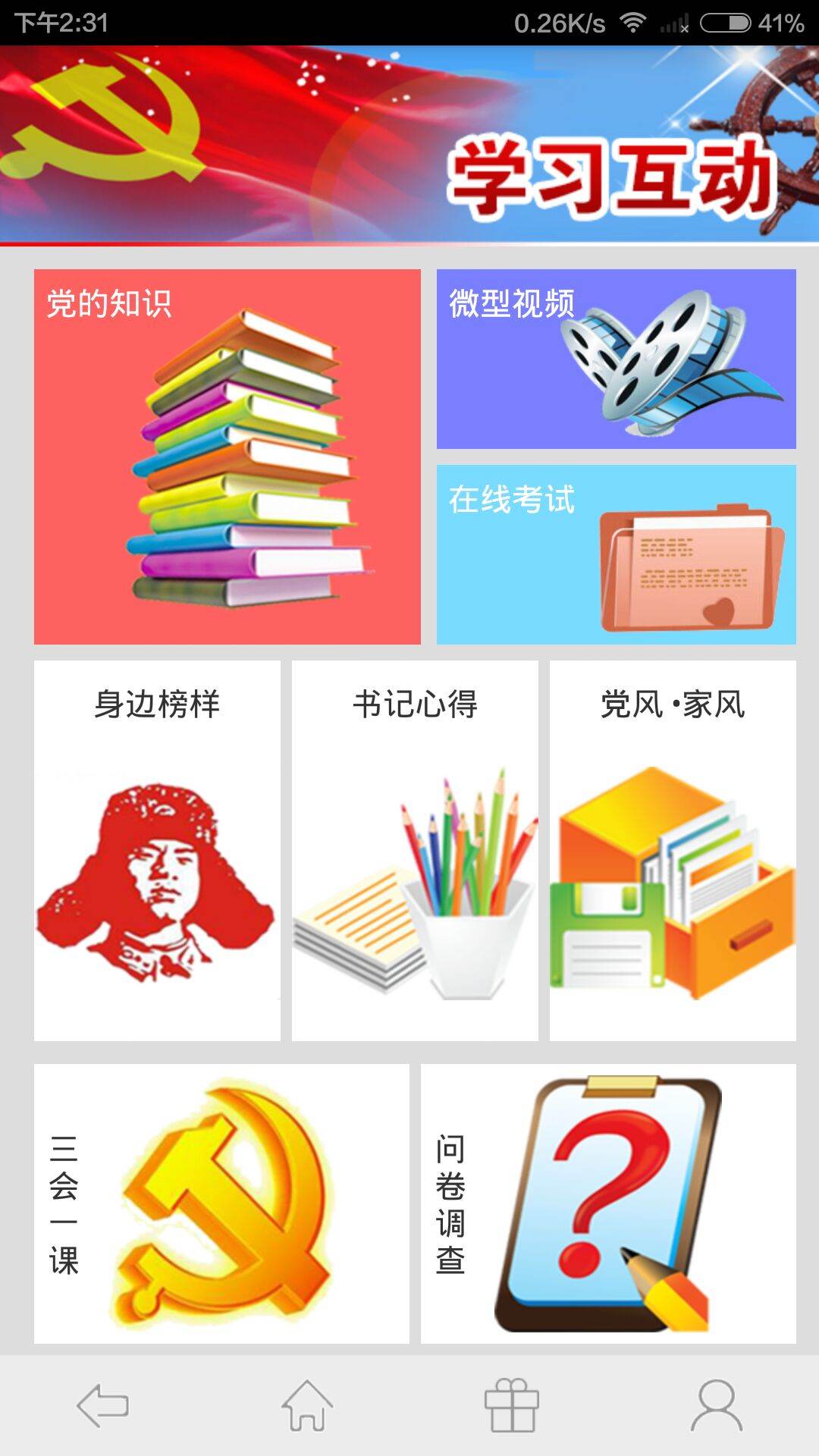Open the 三会一课 card

tap(221, 1203)
